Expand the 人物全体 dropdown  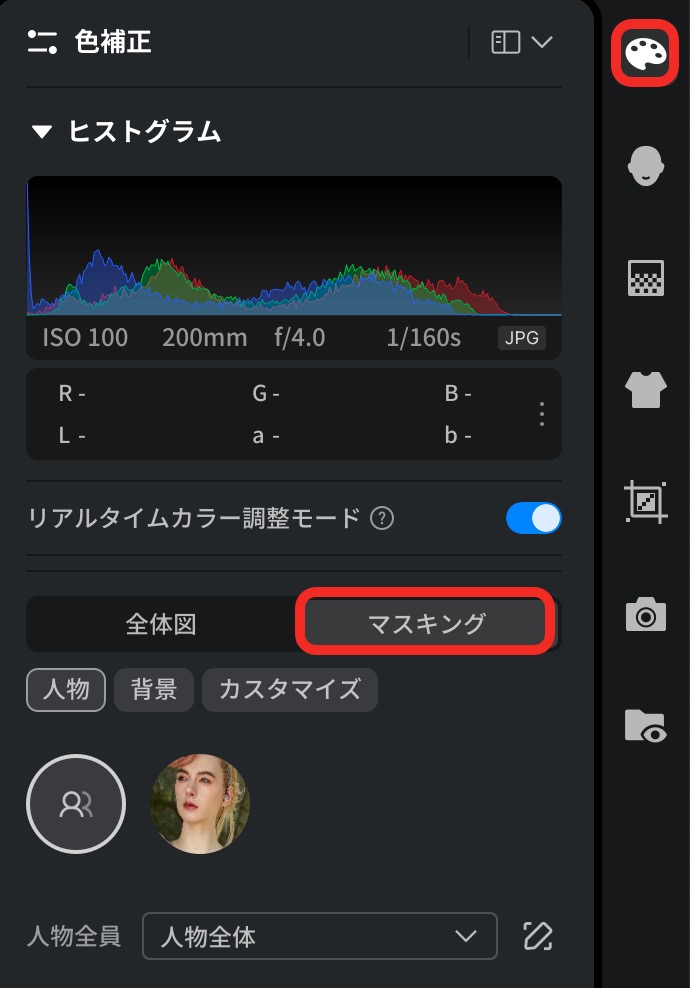click(x=319, y=936)
